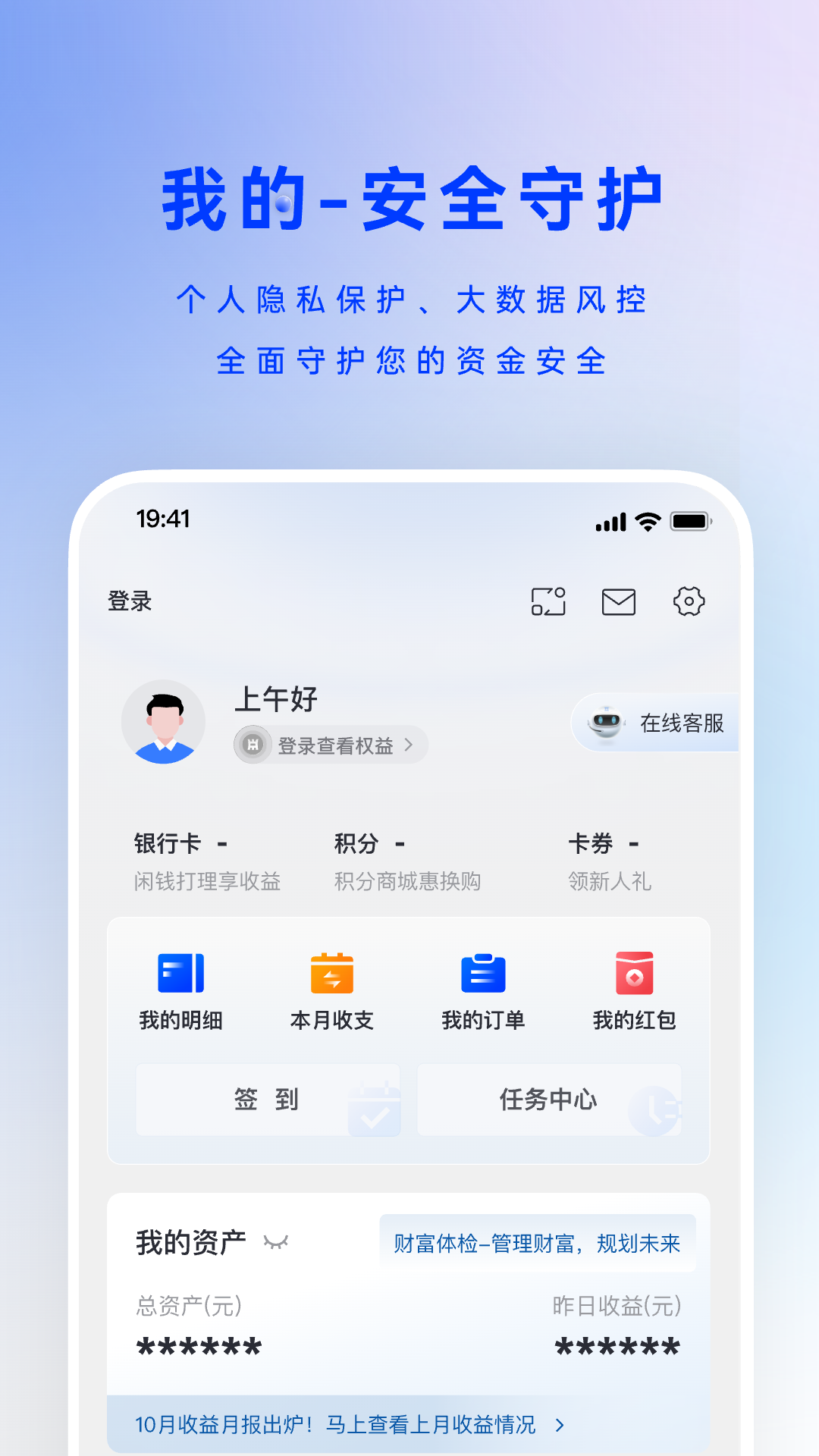Open the message inbox envelope icon
The image size is (819, 1456).
tap(619, 601)
